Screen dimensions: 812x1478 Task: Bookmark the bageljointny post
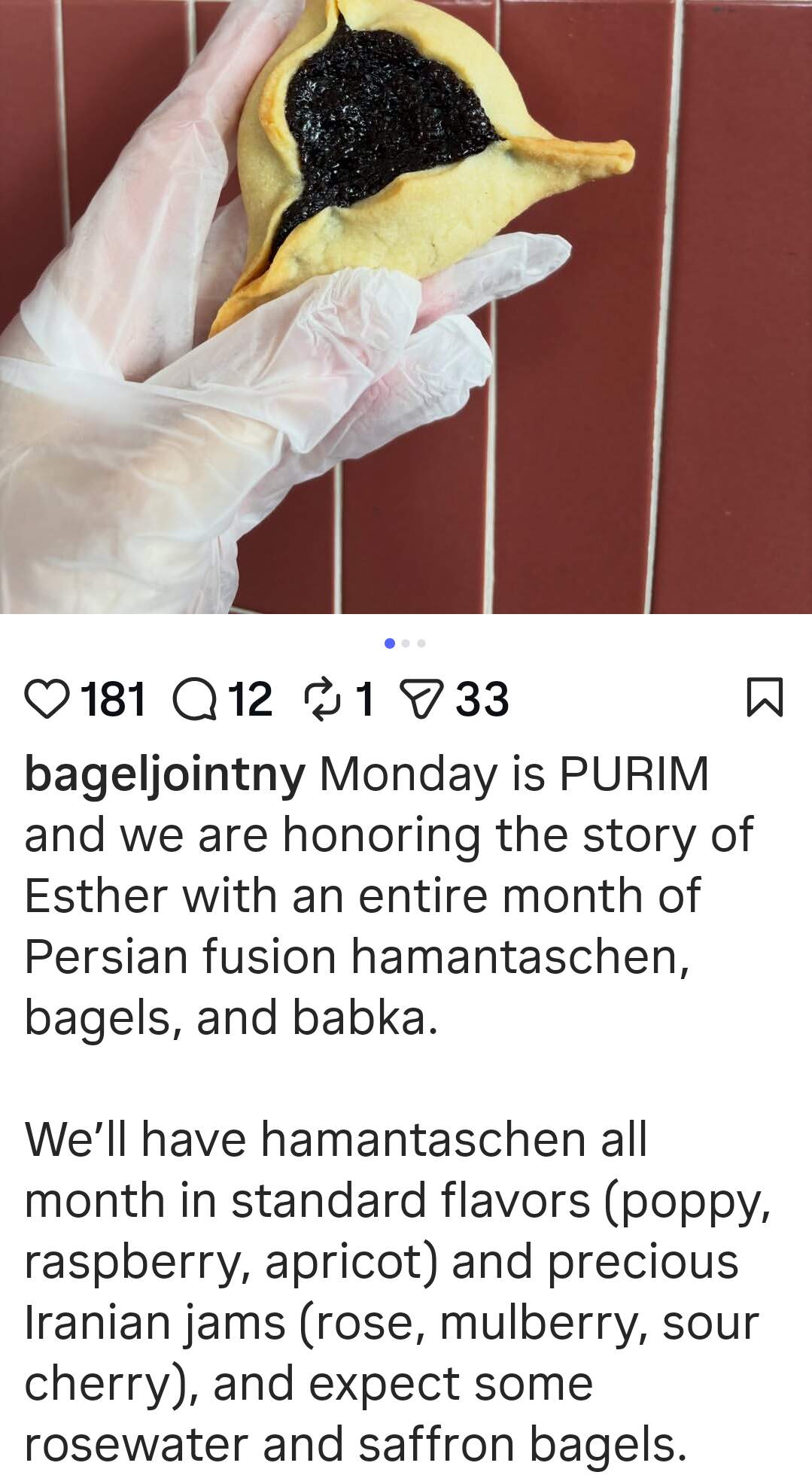click(x=765, y=698)
